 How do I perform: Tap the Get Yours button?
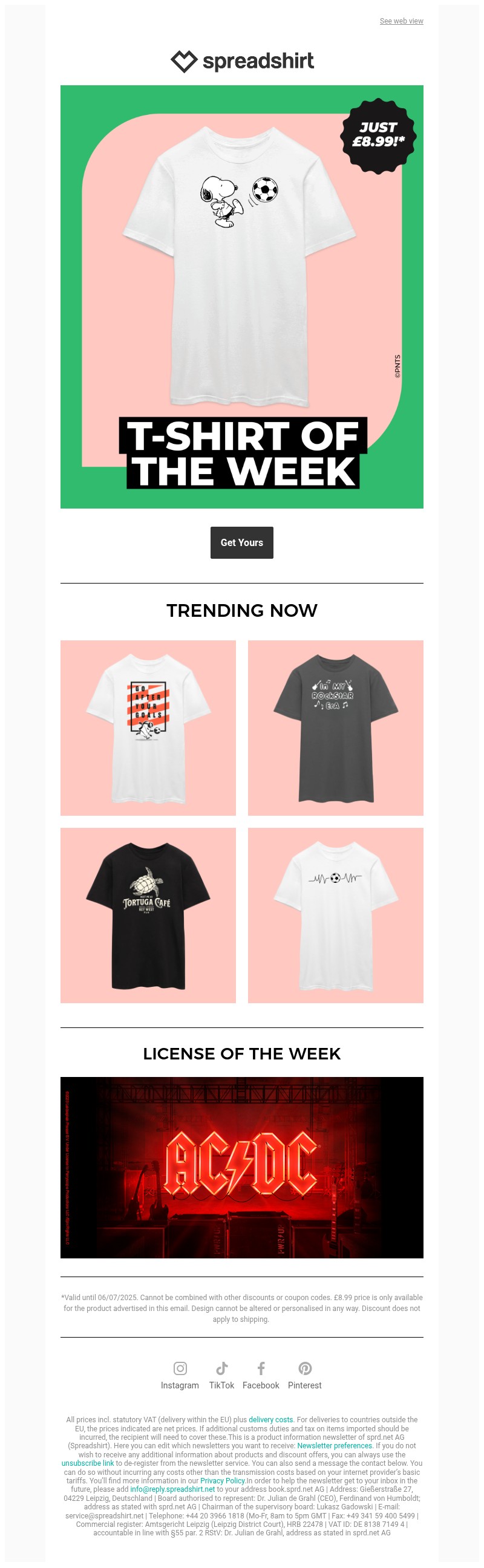pyautogui.click(x=241, y=542)
